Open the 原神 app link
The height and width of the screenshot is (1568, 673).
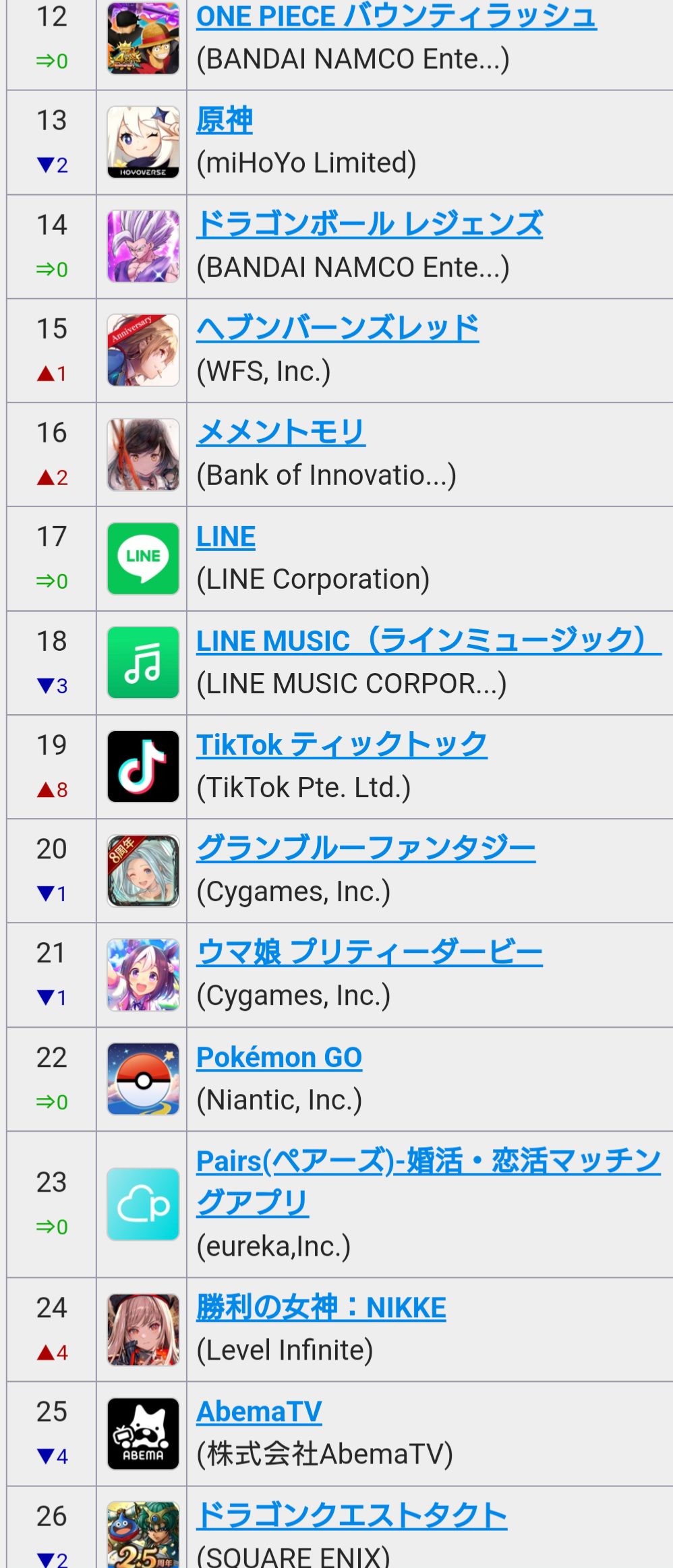(225, 121)
